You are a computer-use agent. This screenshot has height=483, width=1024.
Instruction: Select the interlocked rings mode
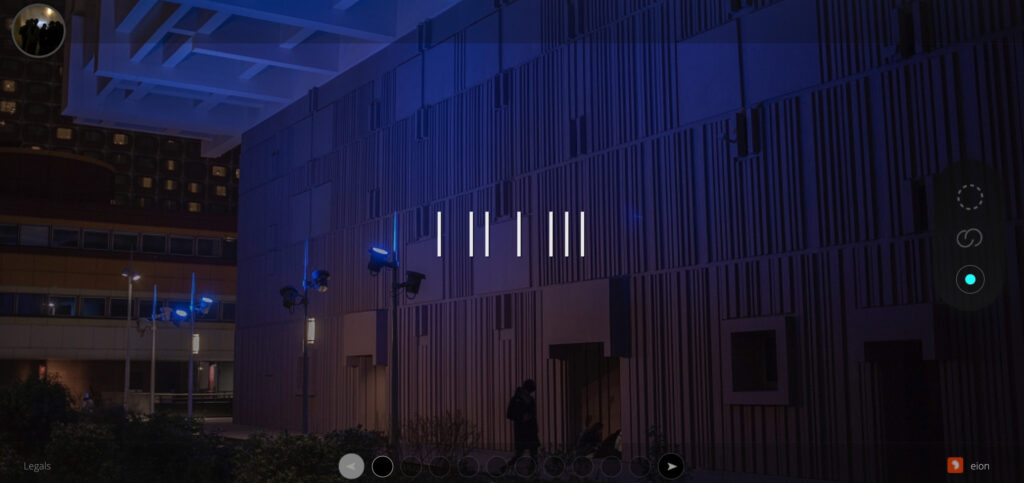click(x=969, y=238)
